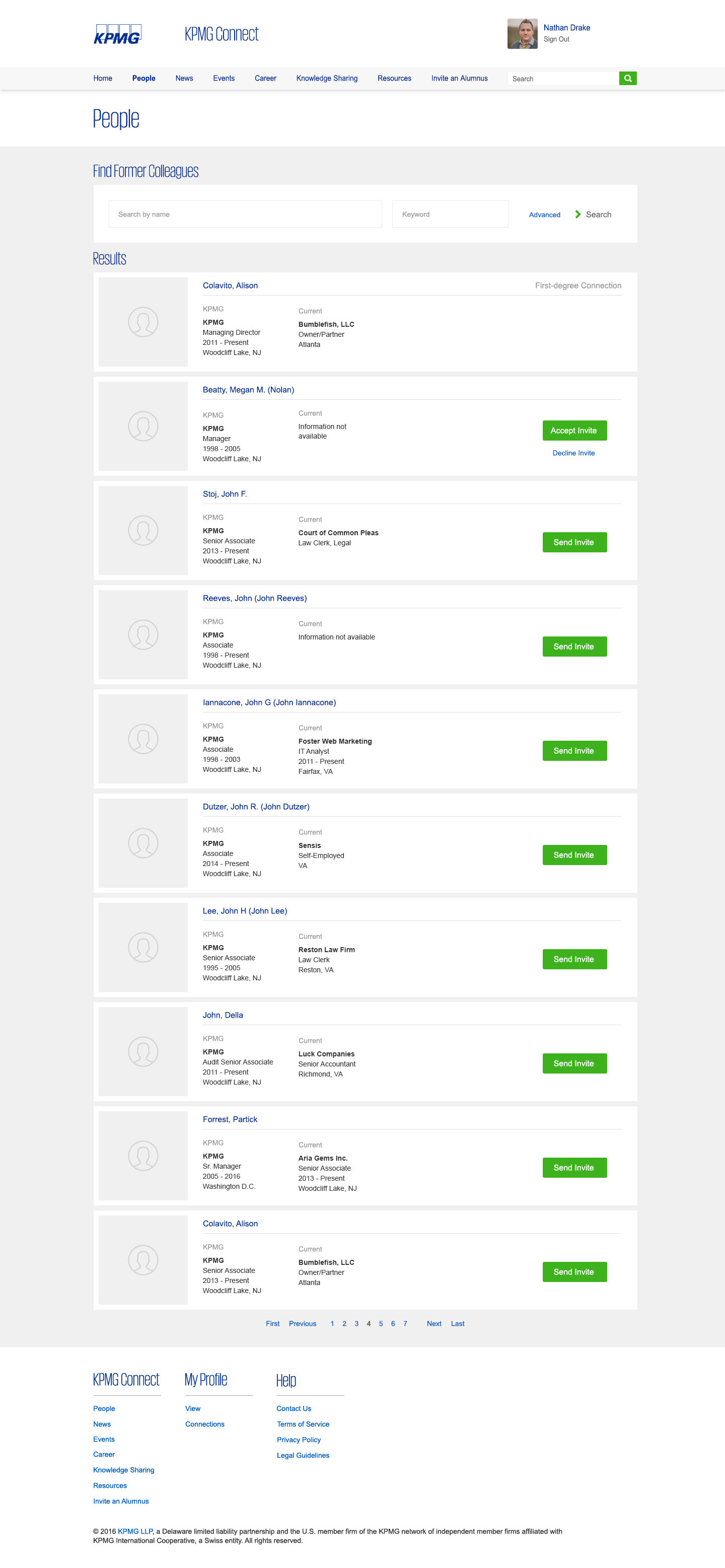Open Knowledge Sharing in top menu
Screen dimensions: 725x1568
[326, 79]
